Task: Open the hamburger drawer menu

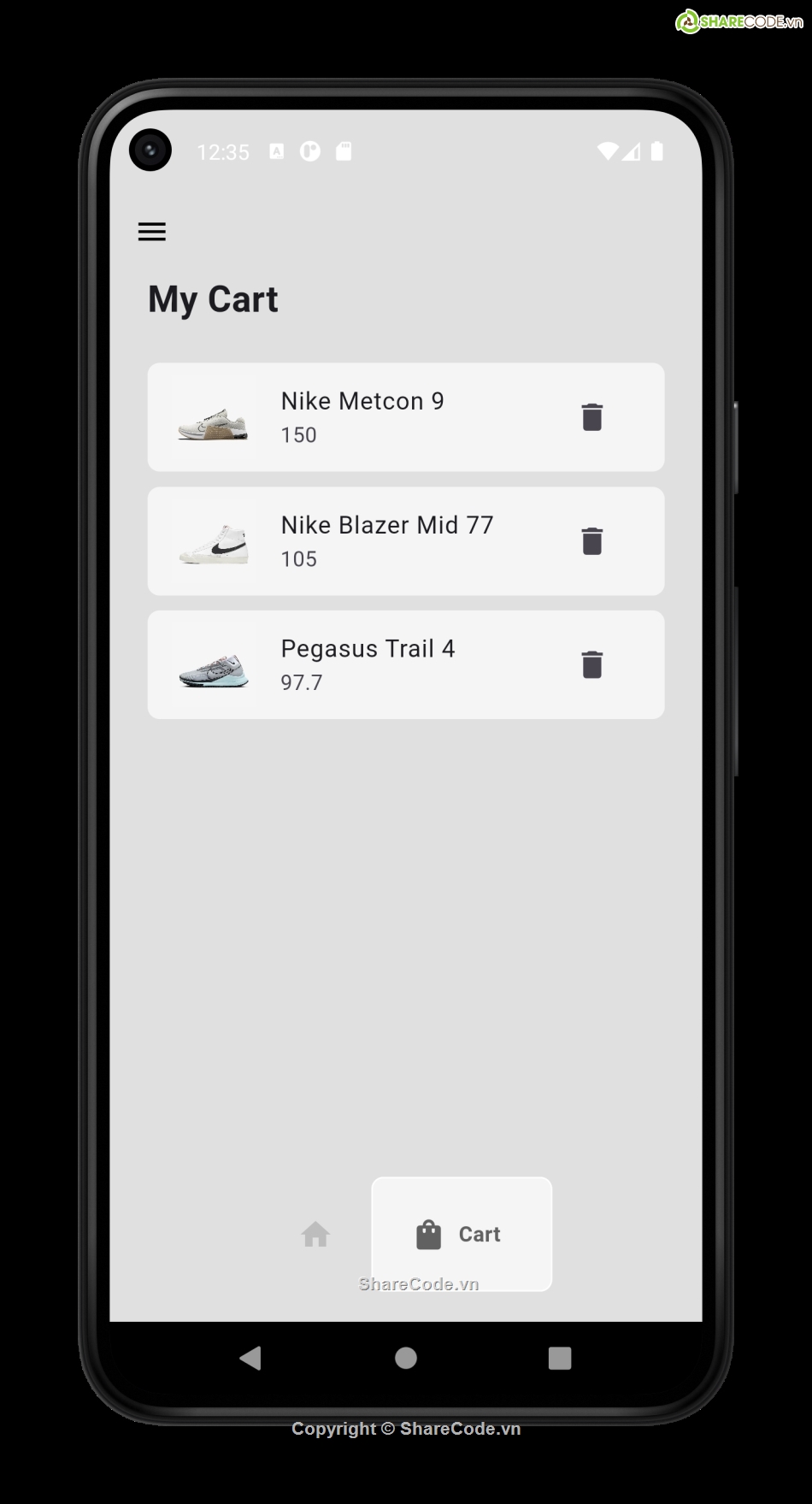Action: pos(152,232)
